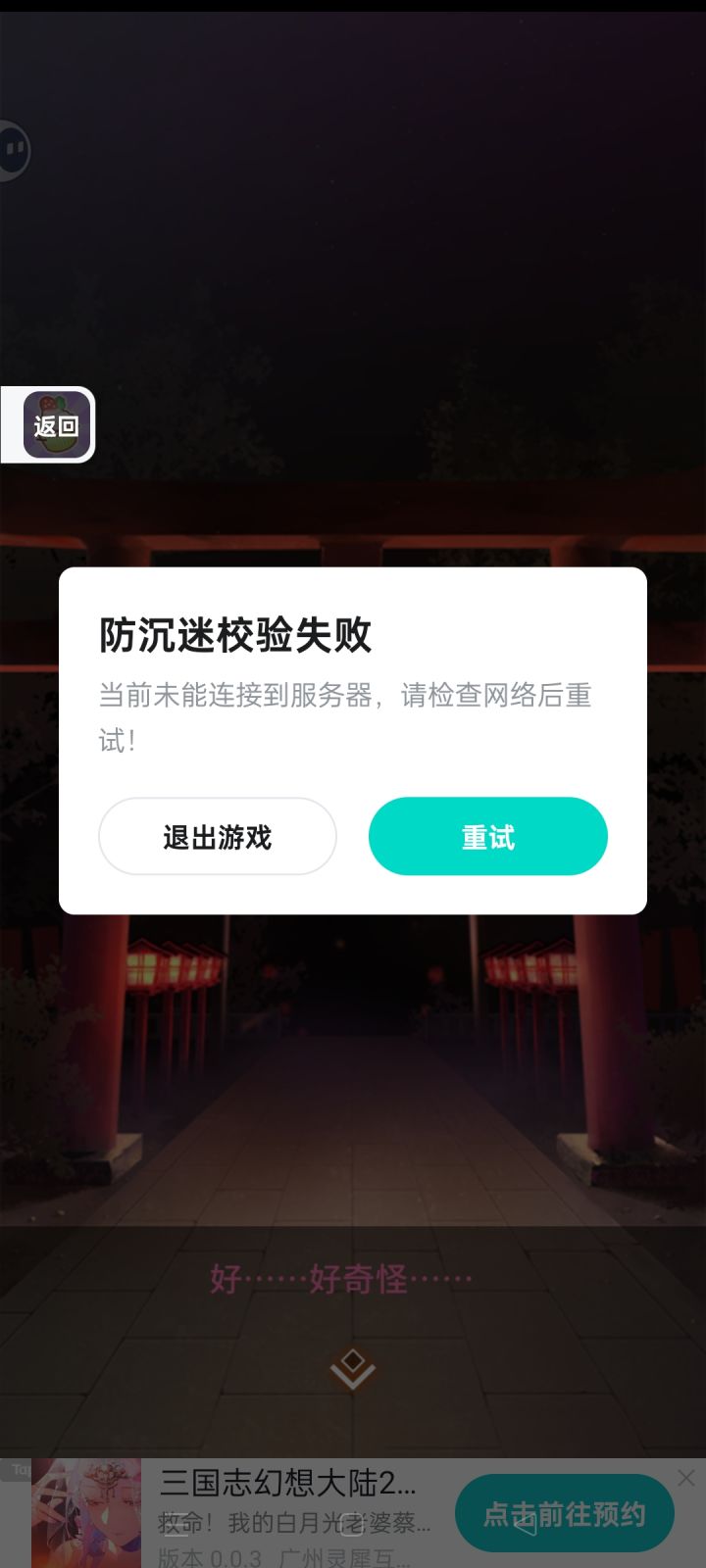This screenshot has width=706, height=1568.
Task: Dismiss the bottom ad with the X
Action: 685,1478
